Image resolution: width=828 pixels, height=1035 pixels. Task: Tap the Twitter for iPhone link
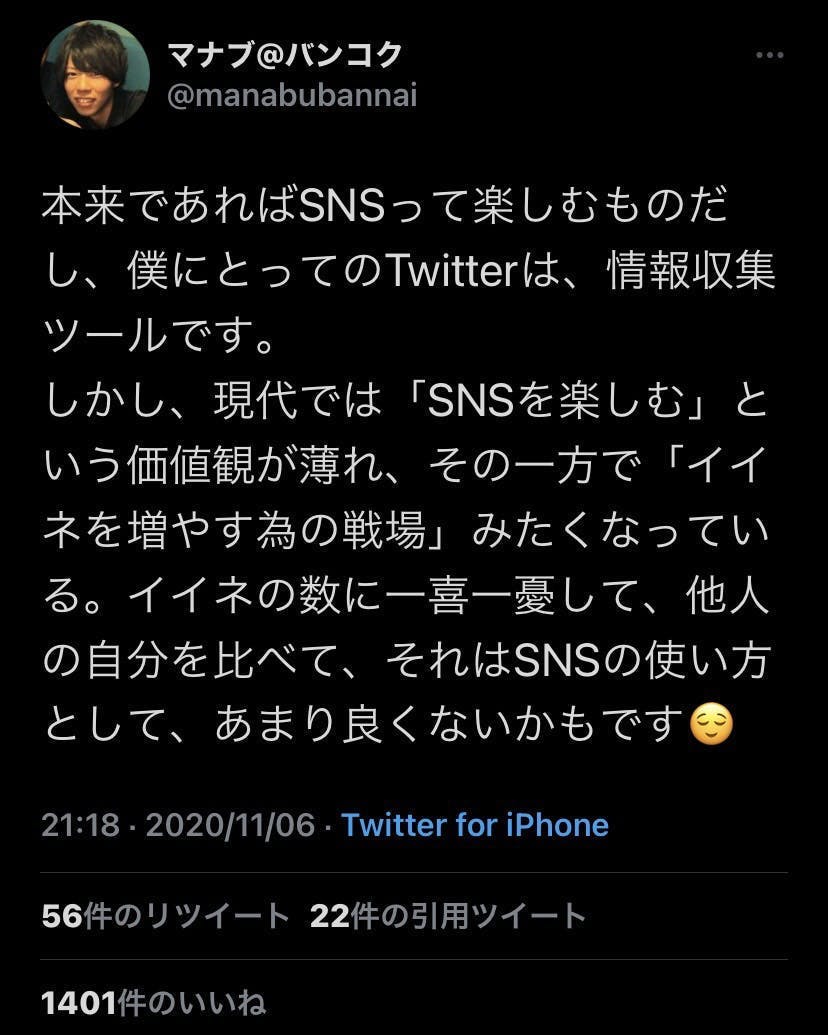[x=475, y=825]
